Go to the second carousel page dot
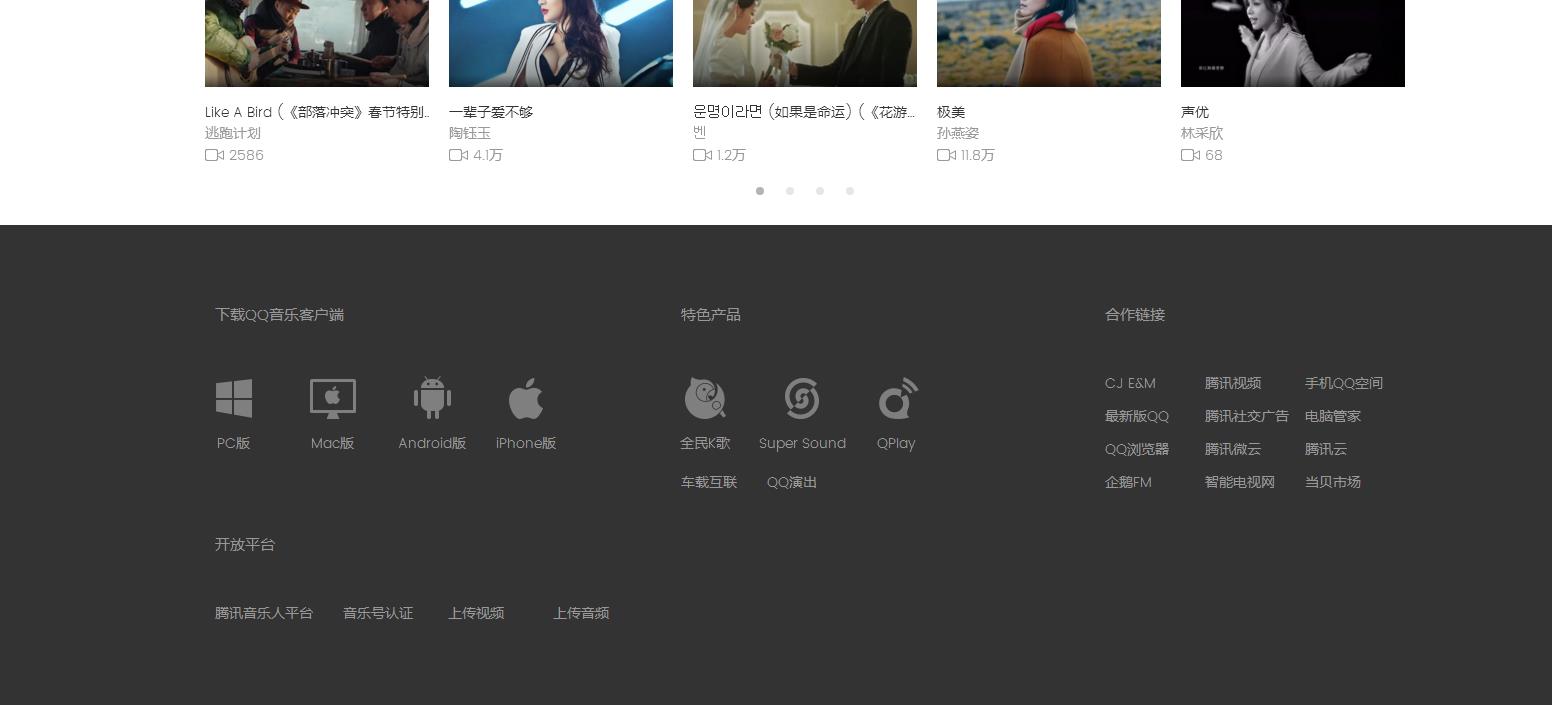Viewport: 1552px width, 705px height. 790,191
